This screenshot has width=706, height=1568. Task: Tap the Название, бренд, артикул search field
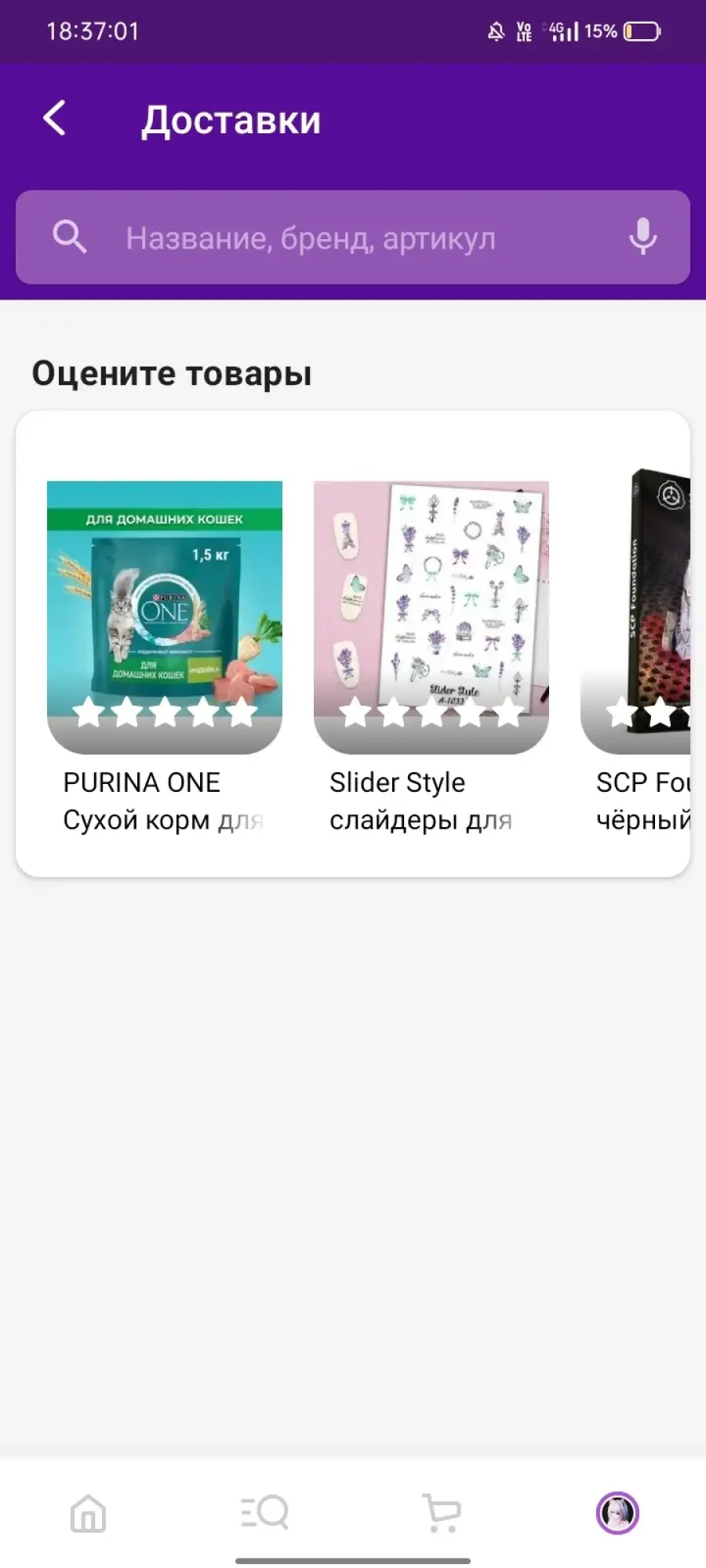tap(353, 237)
